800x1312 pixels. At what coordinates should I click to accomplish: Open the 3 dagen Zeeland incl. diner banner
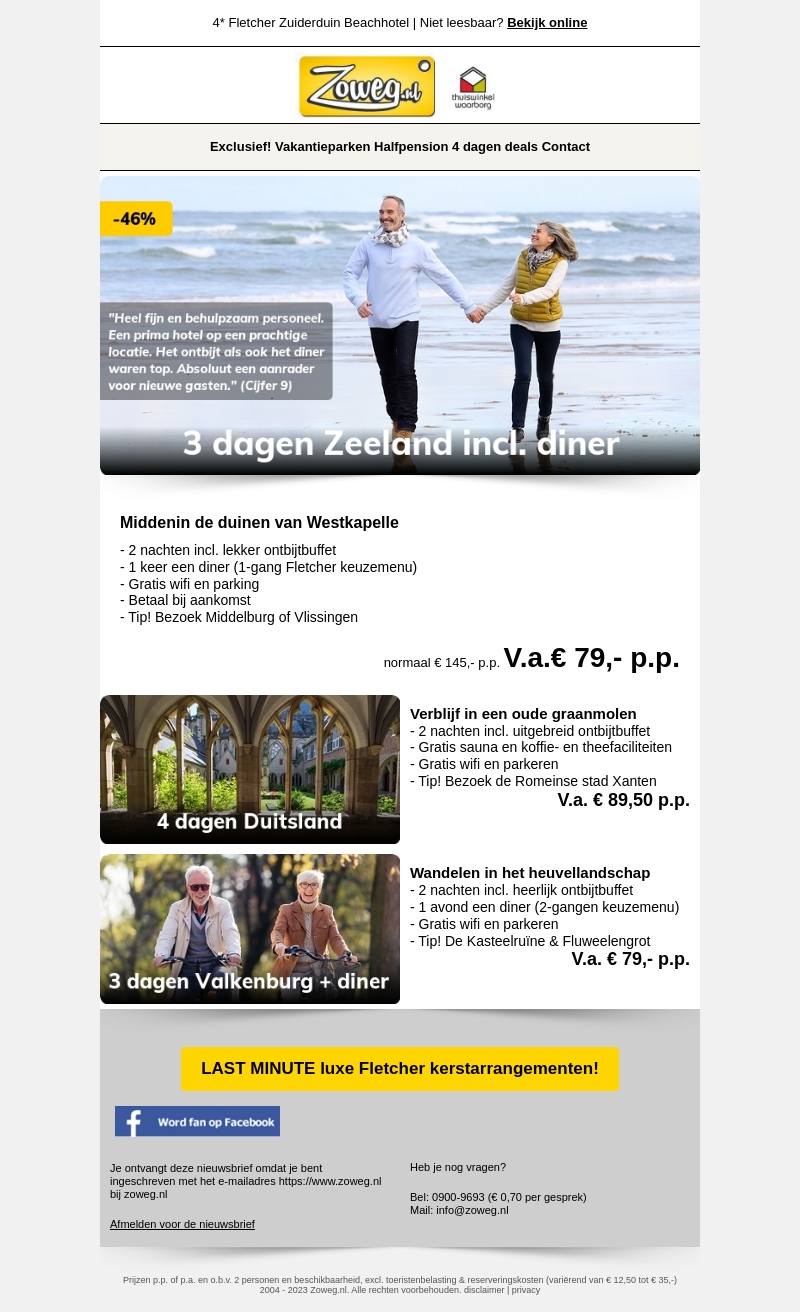(400, 326)
